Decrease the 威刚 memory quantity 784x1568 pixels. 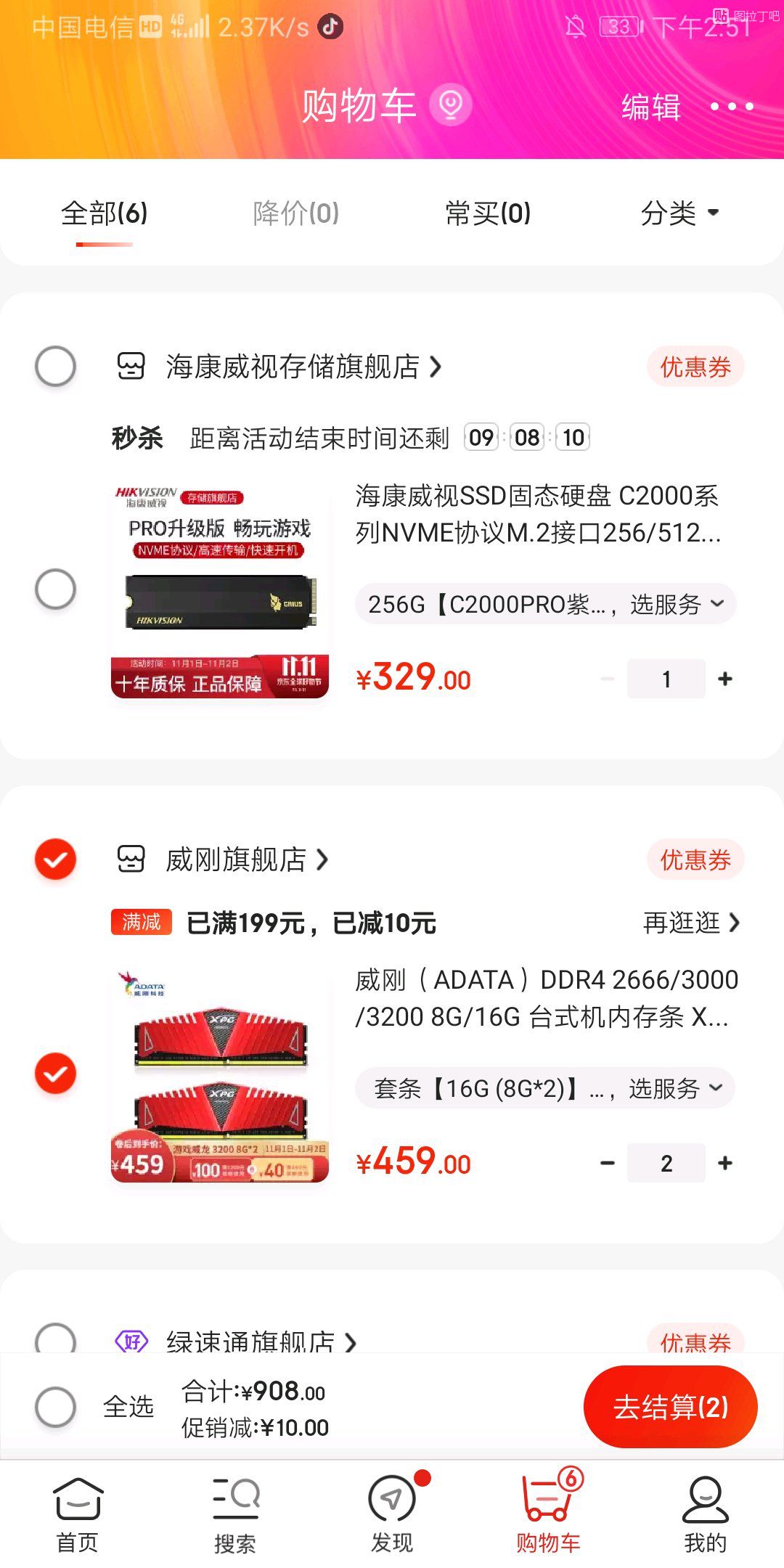608,1163
